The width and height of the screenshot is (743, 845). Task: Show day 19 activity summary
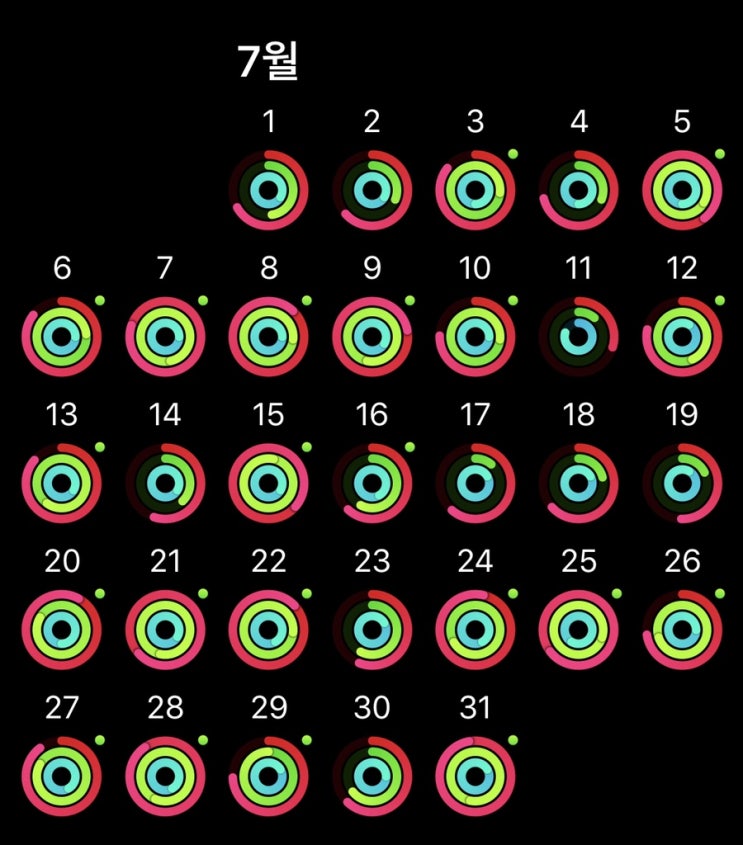(682, 483)
